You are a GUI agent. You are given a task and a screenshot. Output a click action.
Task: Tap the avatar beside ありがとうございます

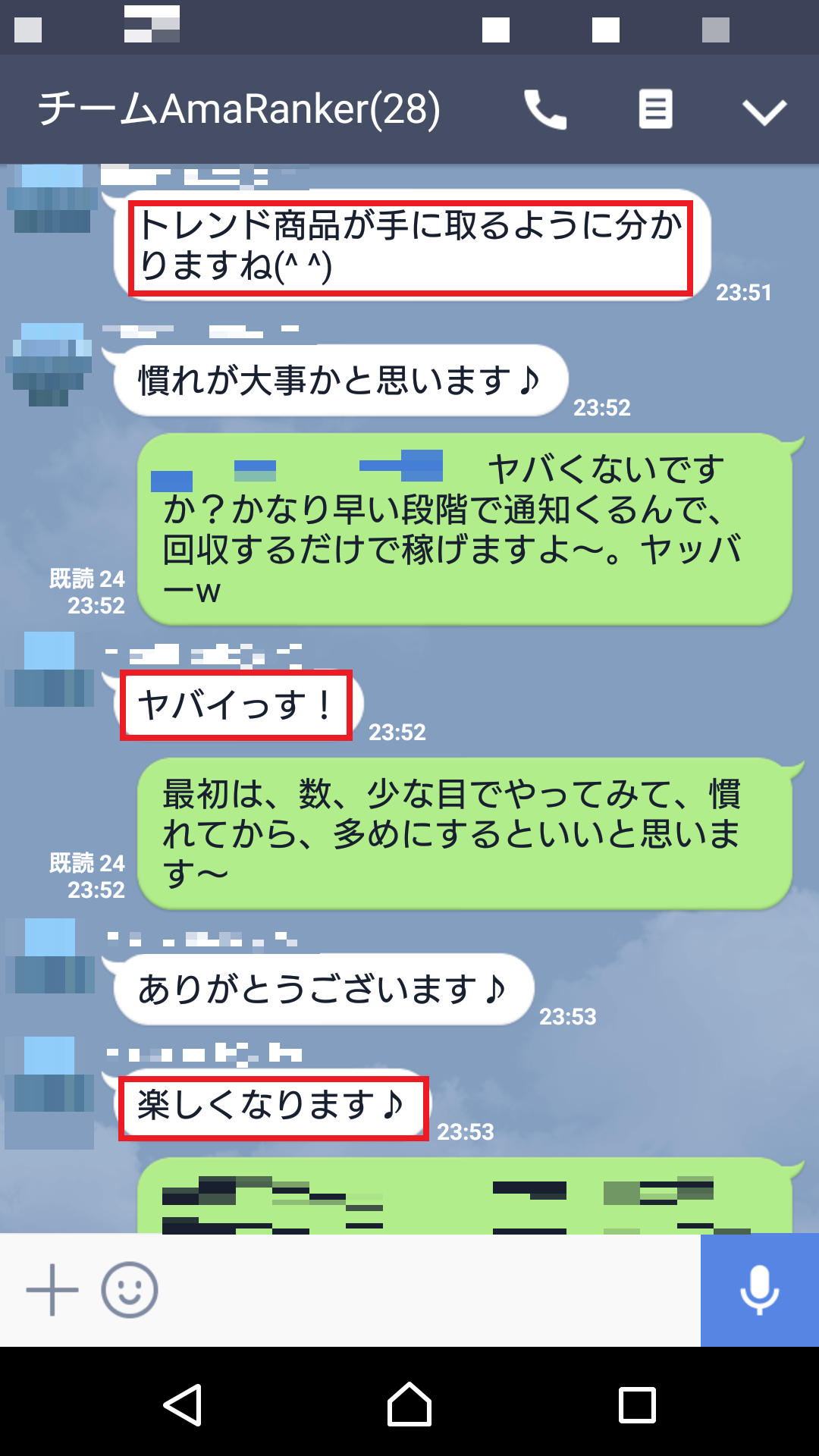coord(50,955)
